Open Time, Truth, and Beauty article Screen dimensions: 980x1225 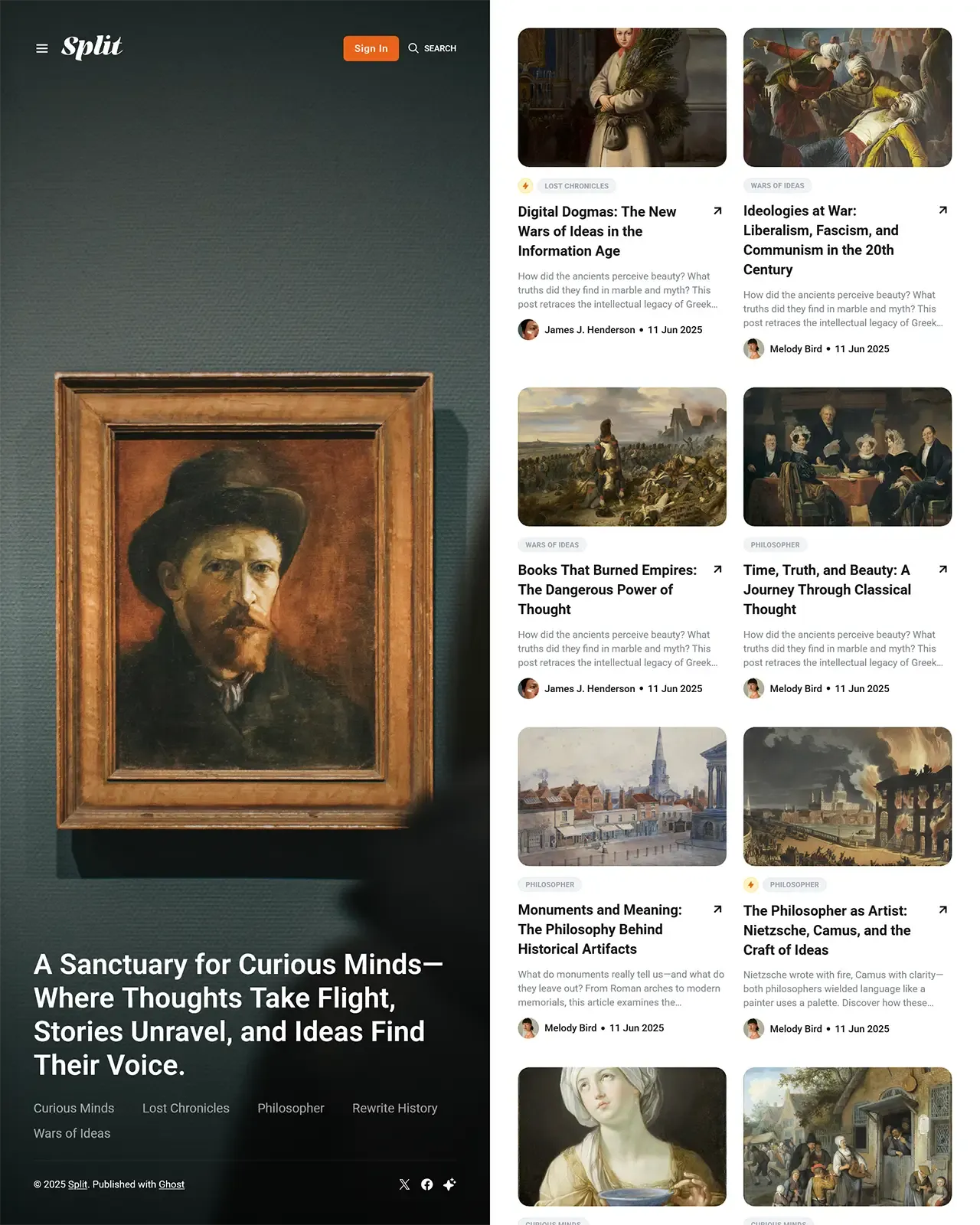coord(827,590)
